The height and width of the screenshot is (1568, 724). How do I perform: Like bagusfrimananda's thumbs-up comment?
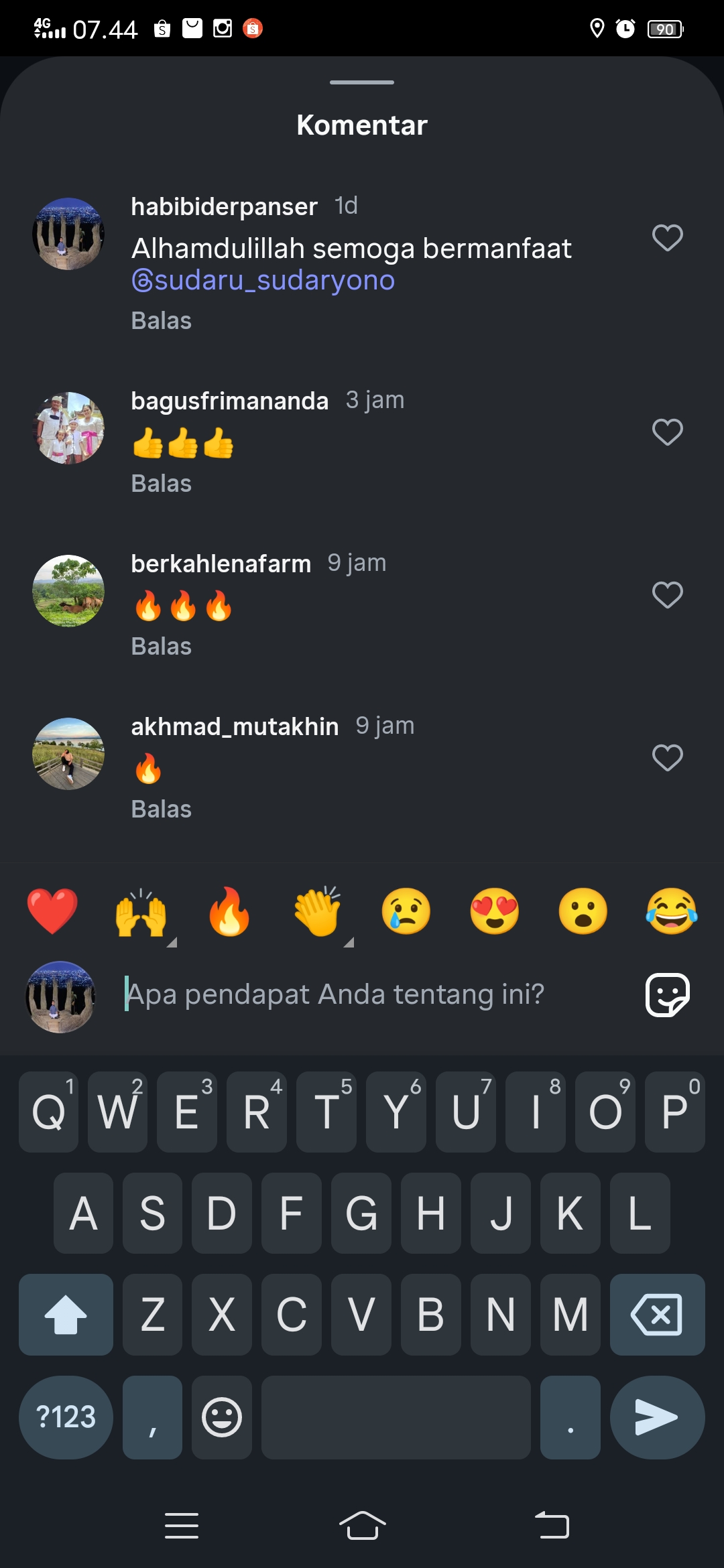click(667, 432)
